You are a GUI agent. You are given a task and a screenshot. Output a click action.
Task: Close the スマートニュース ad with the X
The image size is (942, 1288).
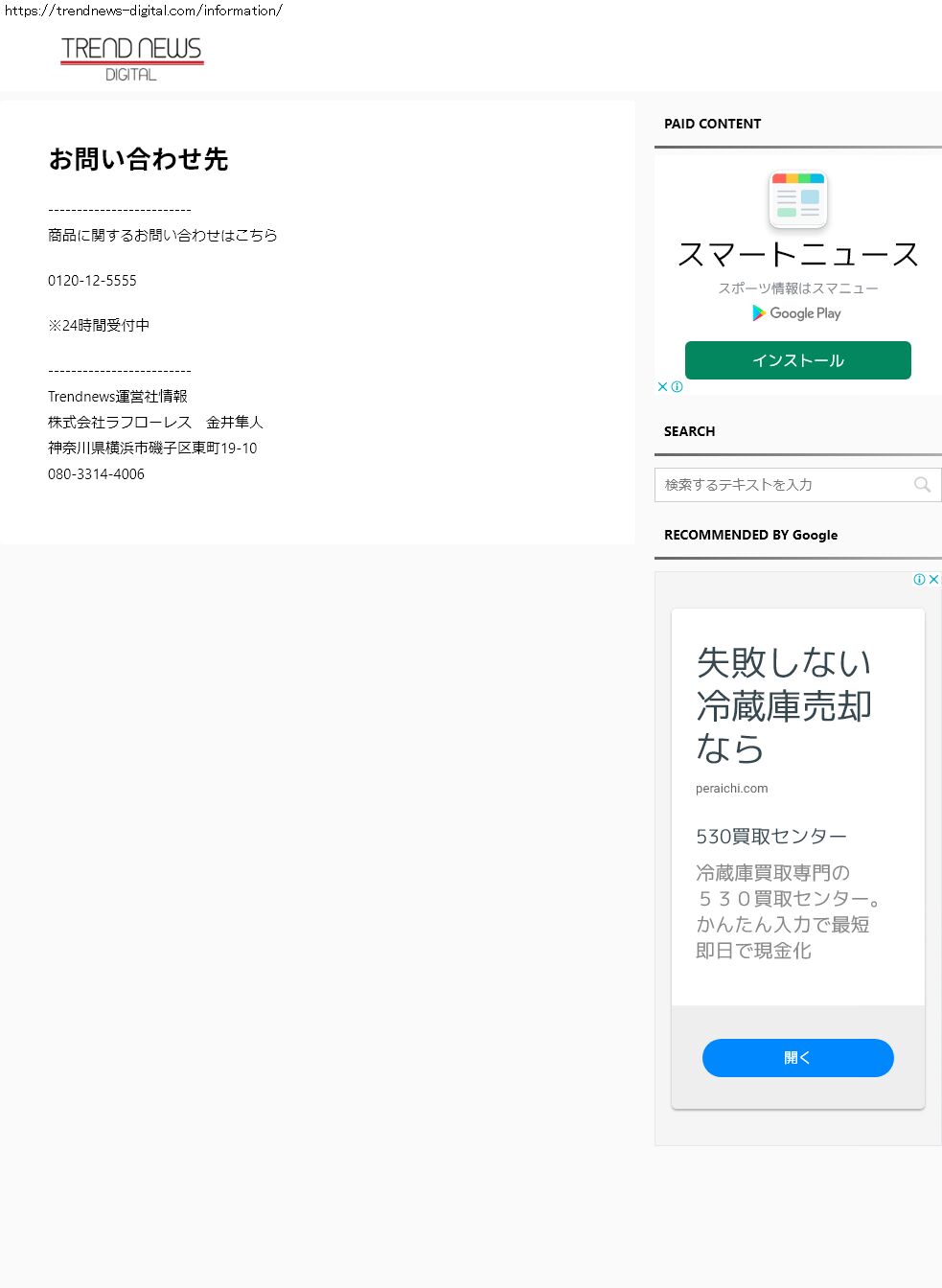[662, 387]
